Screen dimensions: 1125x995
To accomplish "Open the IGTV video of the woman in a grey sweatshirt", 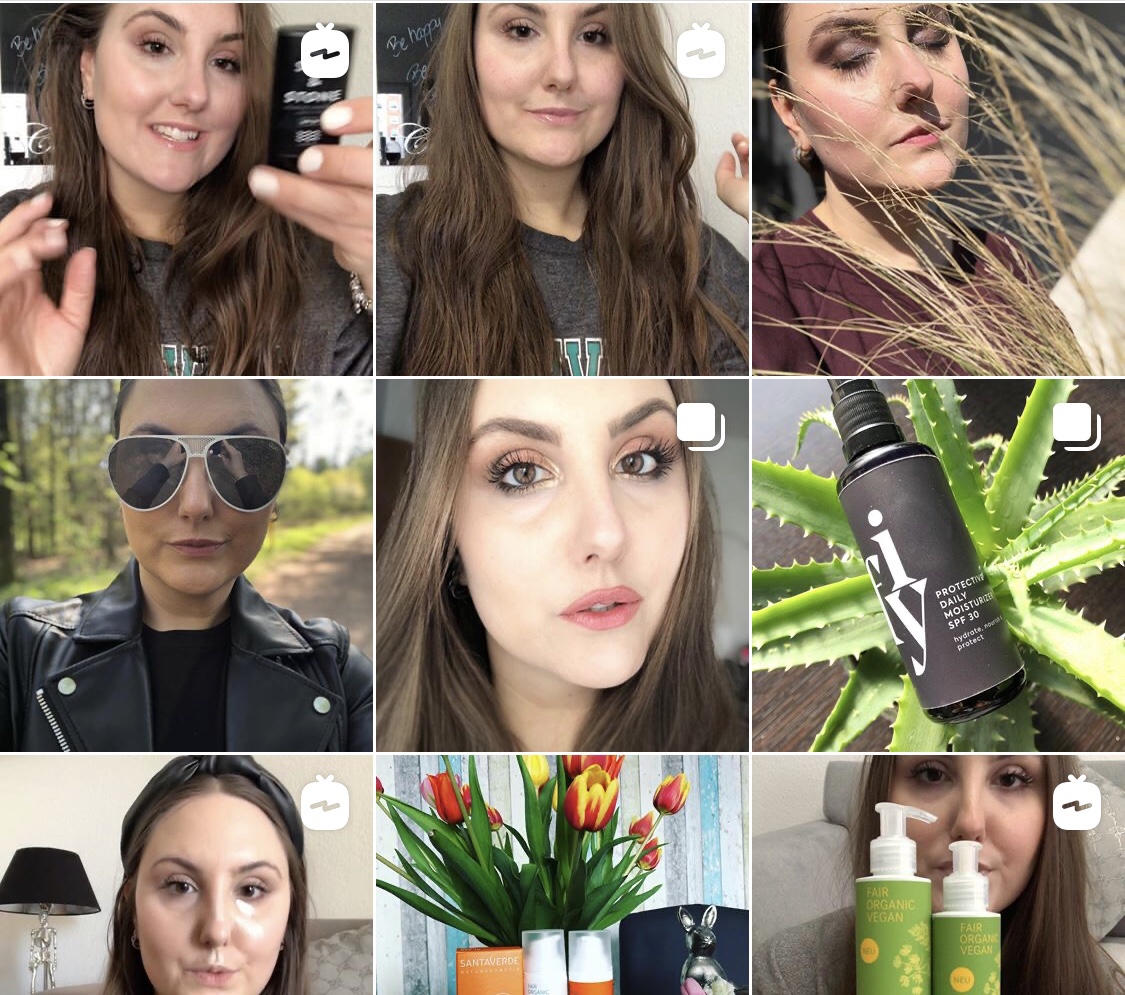I will [561, 188].
